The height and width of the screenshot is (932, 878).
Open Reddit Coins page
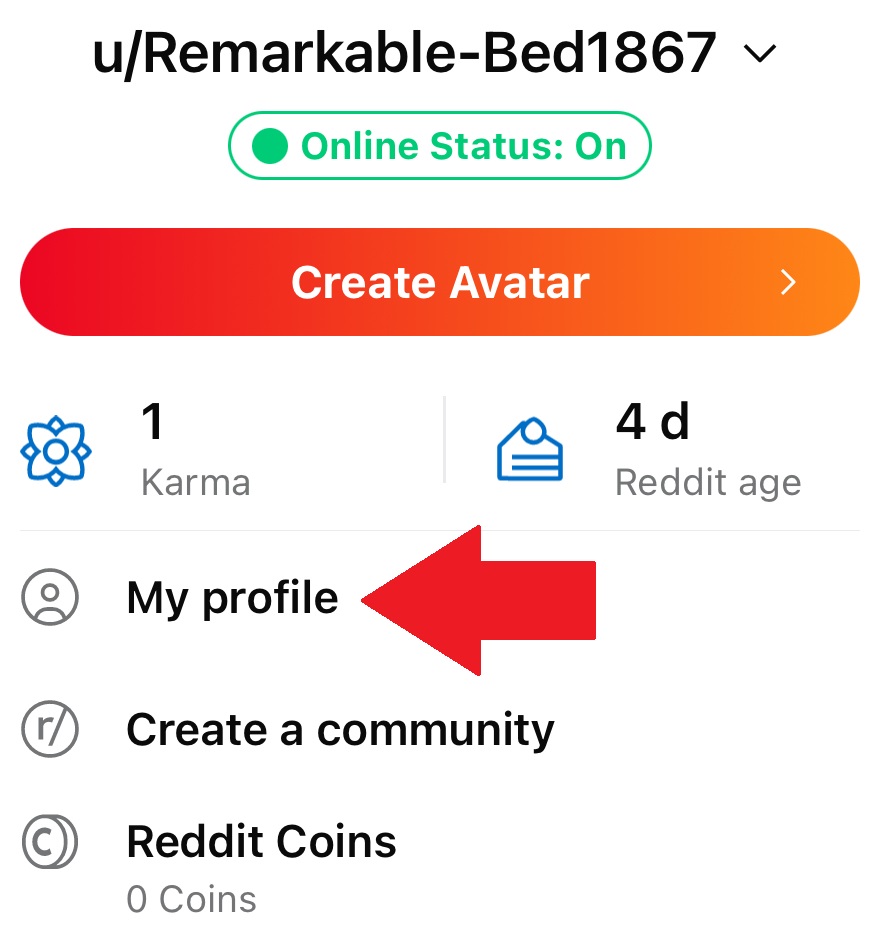260,841
